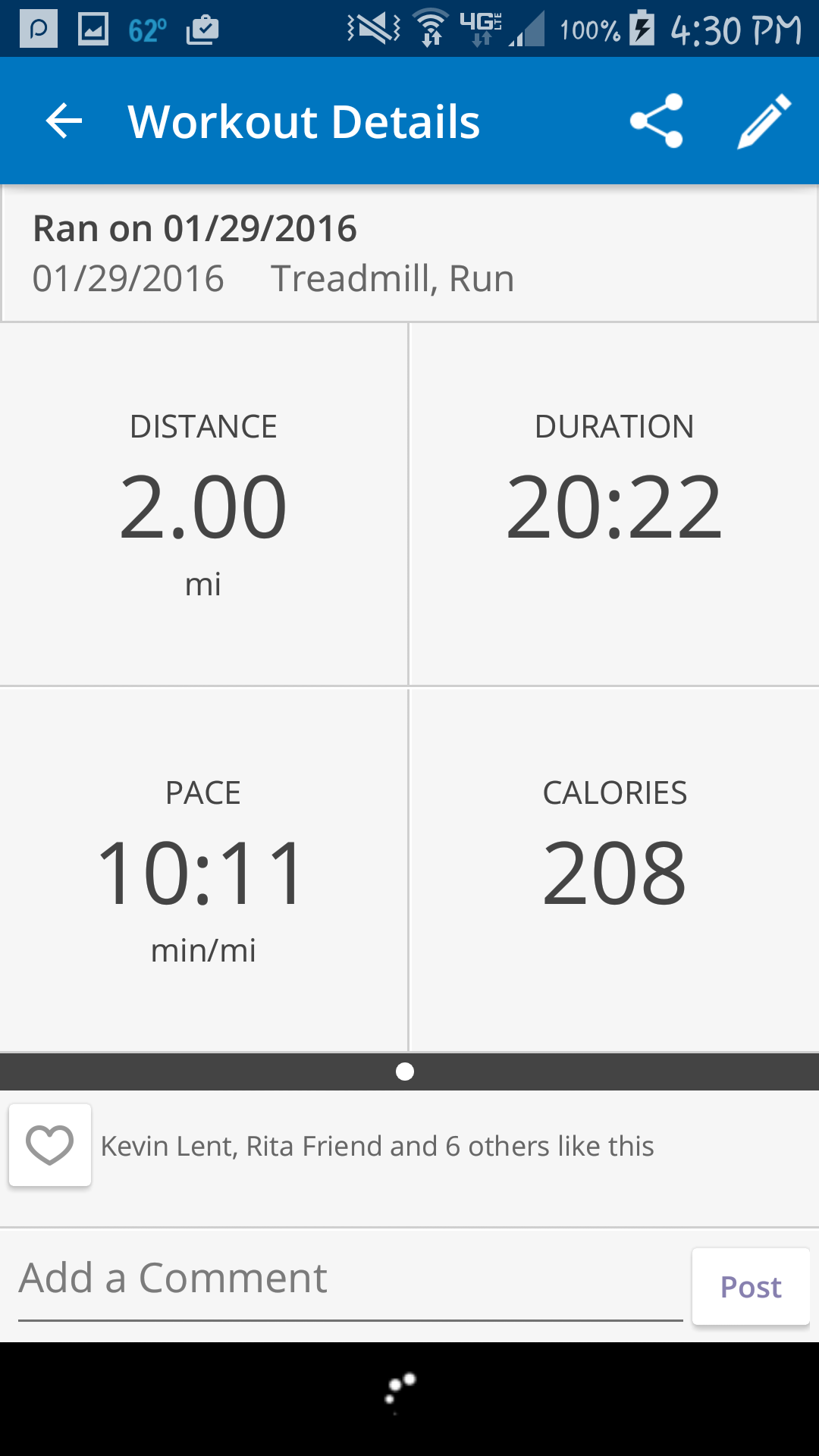Image resolution: width=819 pixels, height=1456 pixels.
Task: Focus the Add a Comment field
Action: pyautogui.click(x=349, y=1279)
